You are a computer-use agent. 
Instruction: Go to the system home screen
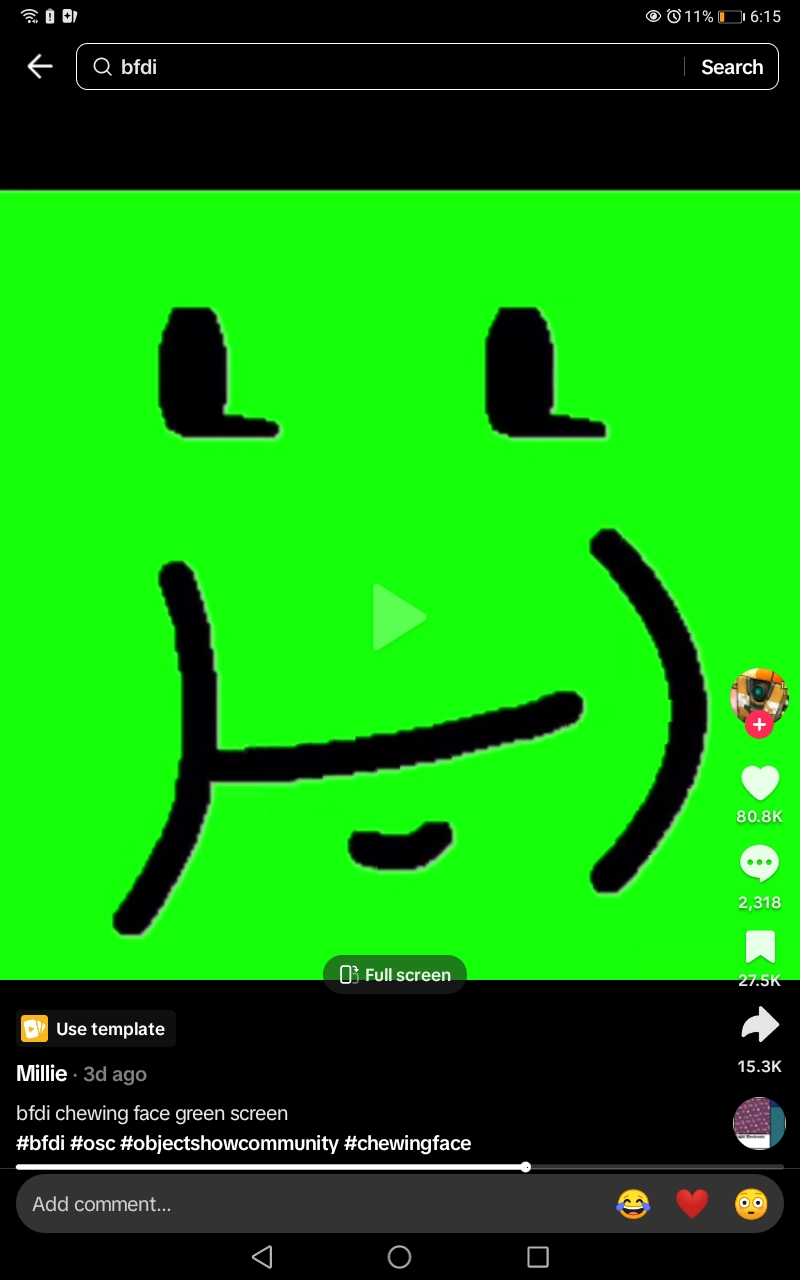[399, 1257]
